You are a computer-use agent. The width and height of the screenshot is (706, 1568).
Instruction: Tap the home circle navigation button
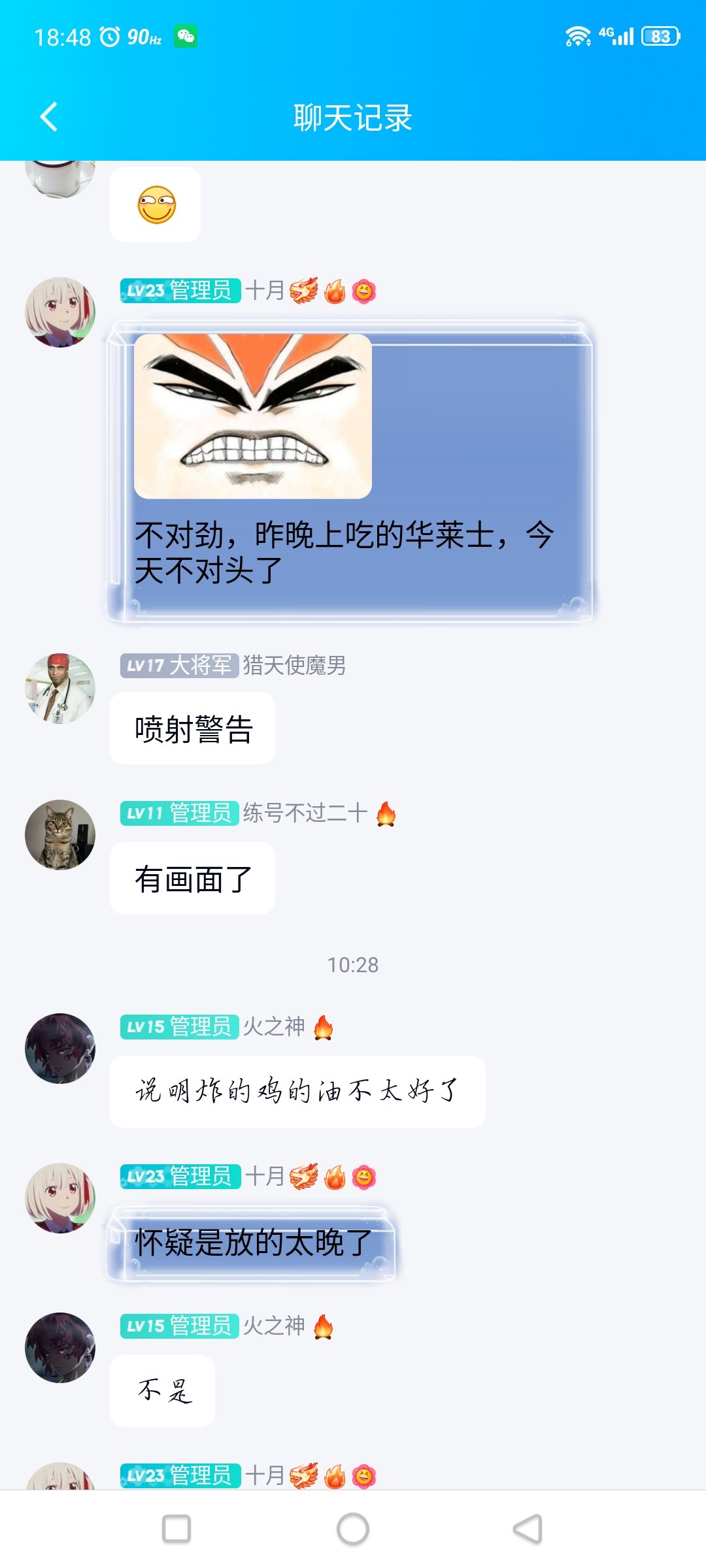click(x=352, y=1527)
